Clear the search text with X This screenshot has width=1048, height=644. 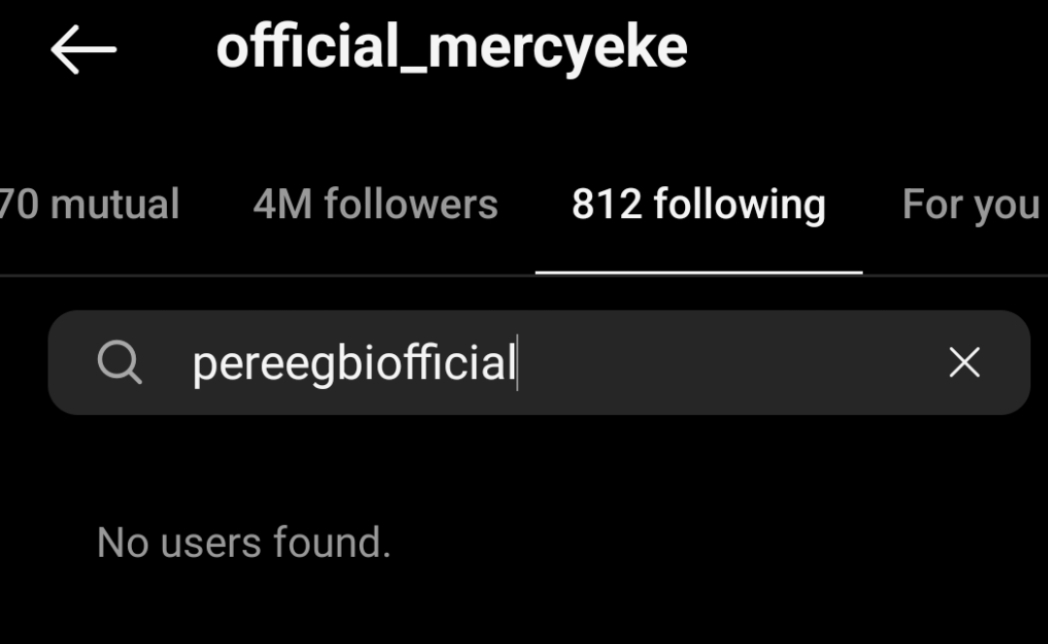[x=964, y=362]
